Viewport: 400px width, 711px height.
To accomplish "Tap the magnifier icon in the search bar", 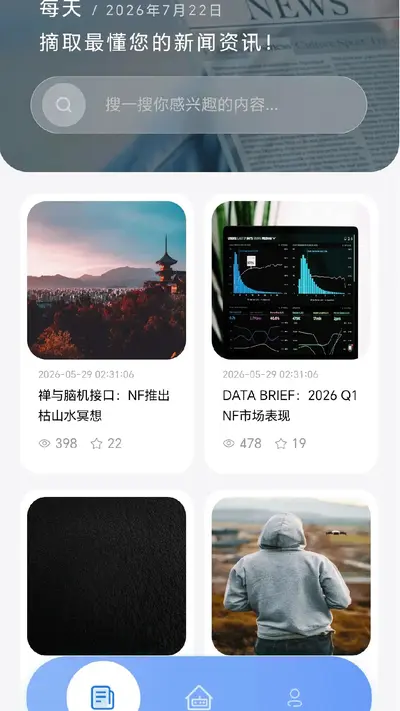I will [63, 105].
